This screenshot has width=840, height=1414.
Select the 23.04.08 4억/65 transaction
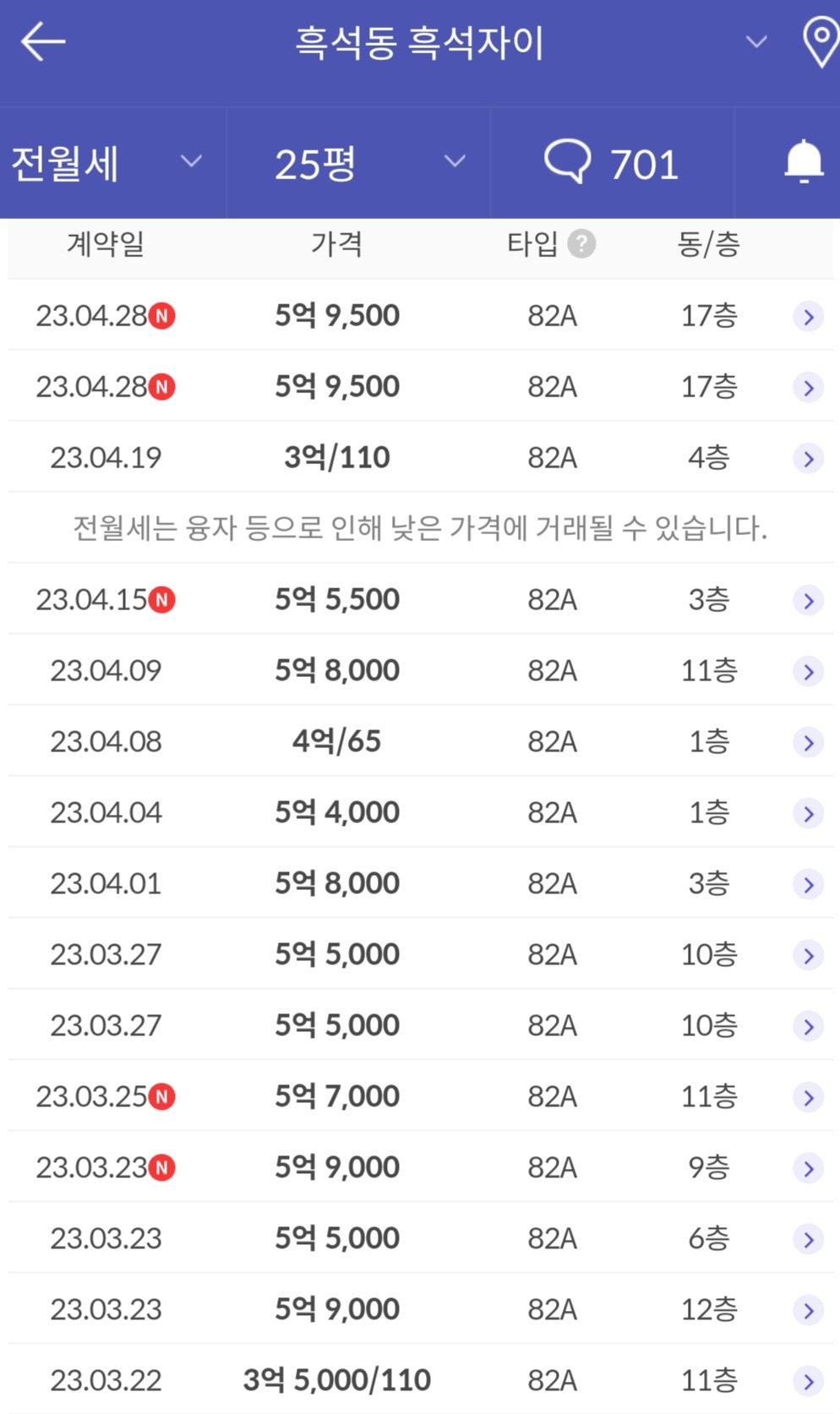tap(808, 743)
